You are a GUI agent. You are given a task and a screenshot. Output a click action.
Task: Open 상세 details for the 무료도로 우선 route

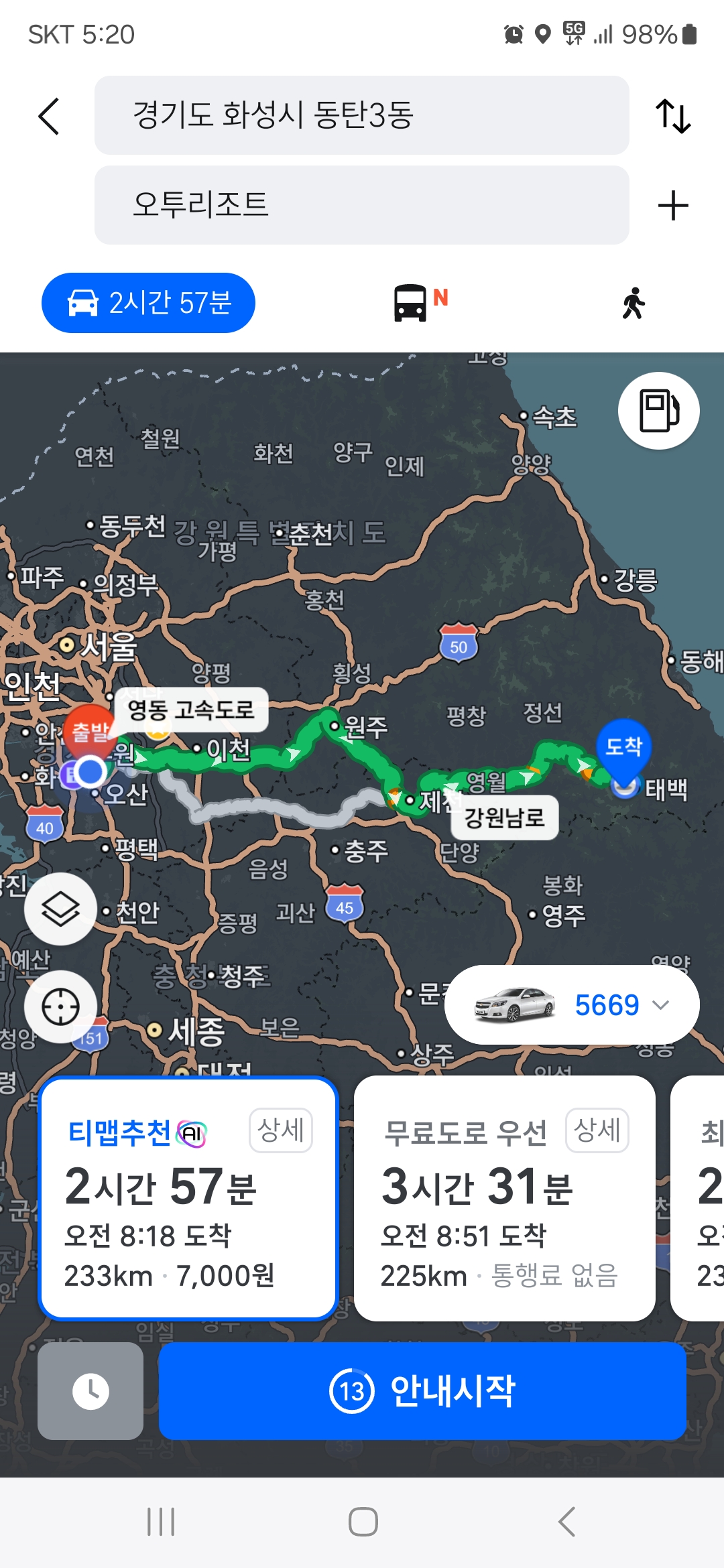pos(597,1130)
